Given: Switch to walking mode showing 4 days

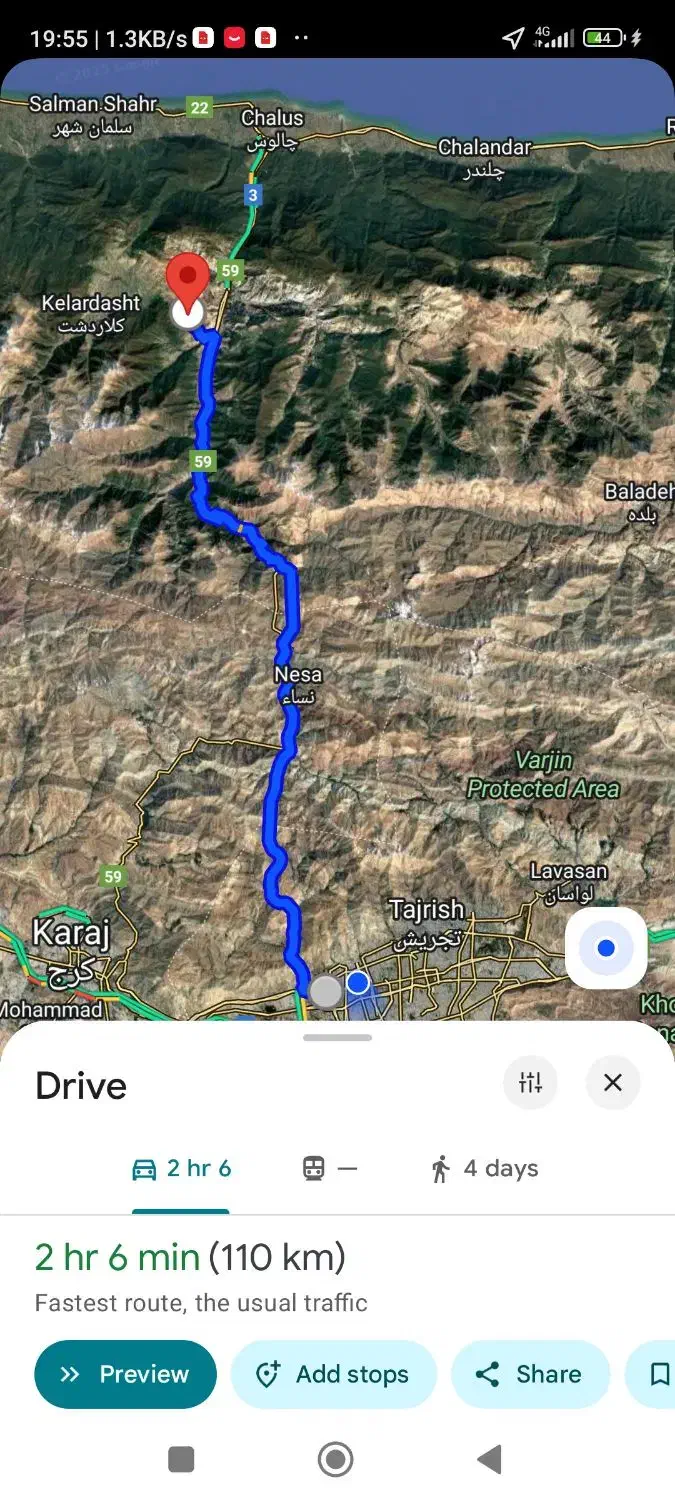Looking at the screenshot, I should (485, 1169).
